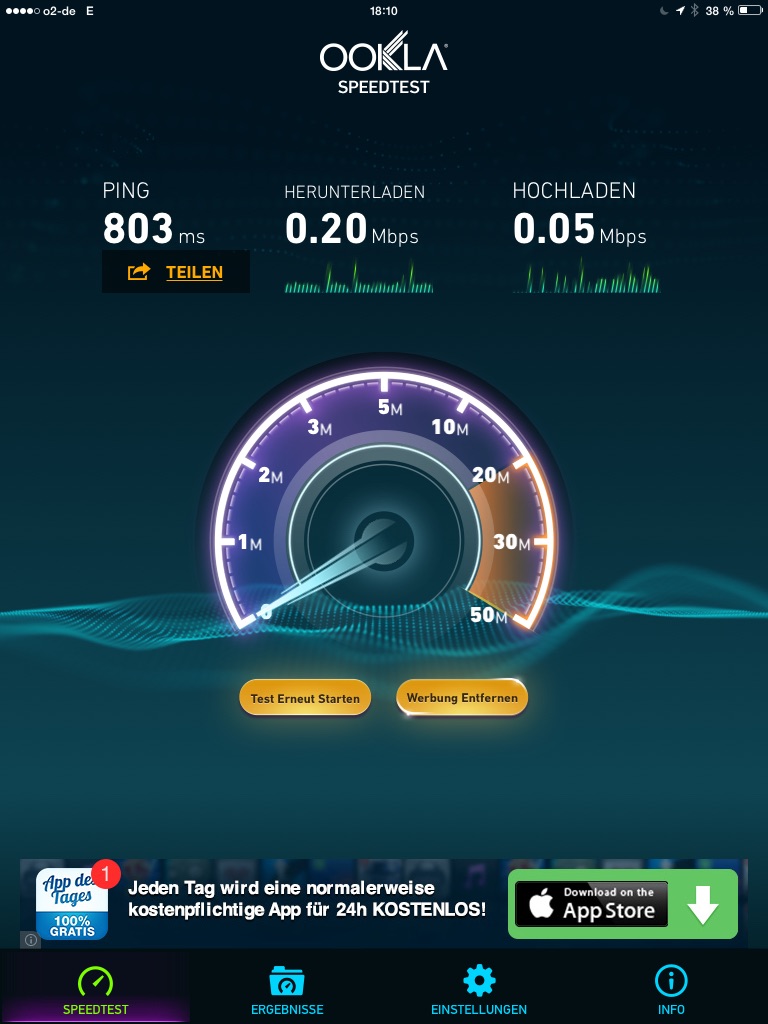Select the Speedtest tab
Image resolution: width=768 pixels, height=1024 pixels.
point(96,990)
